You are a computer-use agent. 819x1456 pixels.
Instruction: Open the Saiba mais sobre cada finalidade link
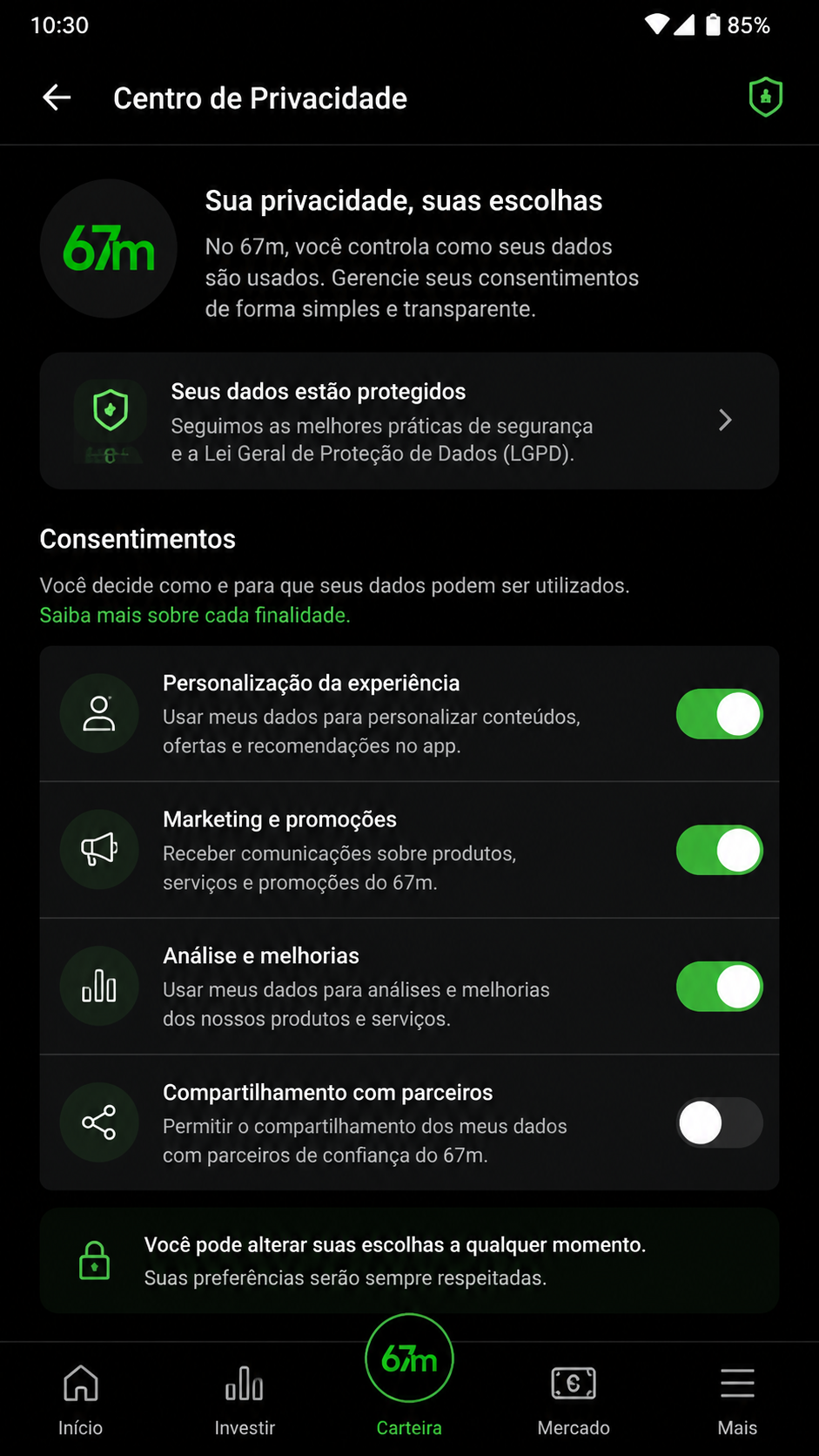(x=195, y=615)
